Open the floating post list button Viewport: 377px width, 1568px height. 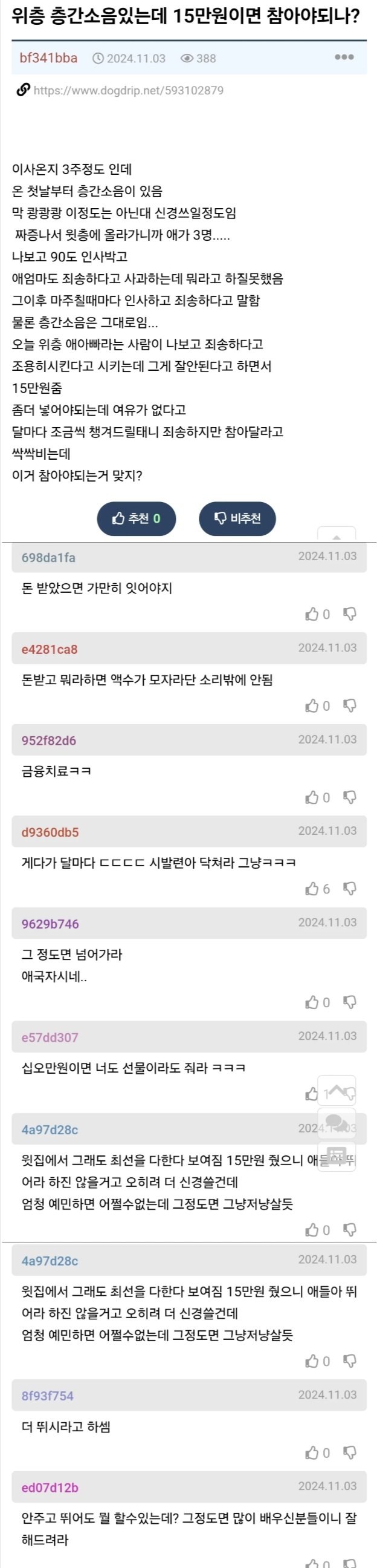tap(337, 1155)
